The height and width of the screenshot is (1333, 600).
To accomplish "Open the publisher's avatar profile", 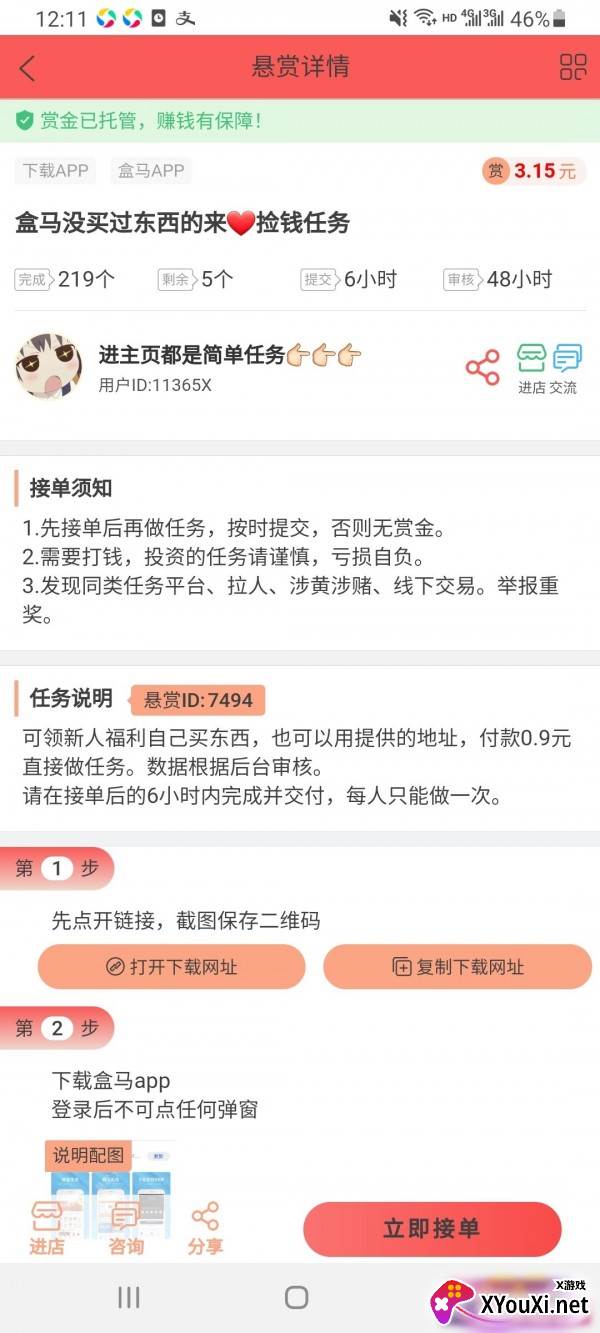I will point(49,366).
